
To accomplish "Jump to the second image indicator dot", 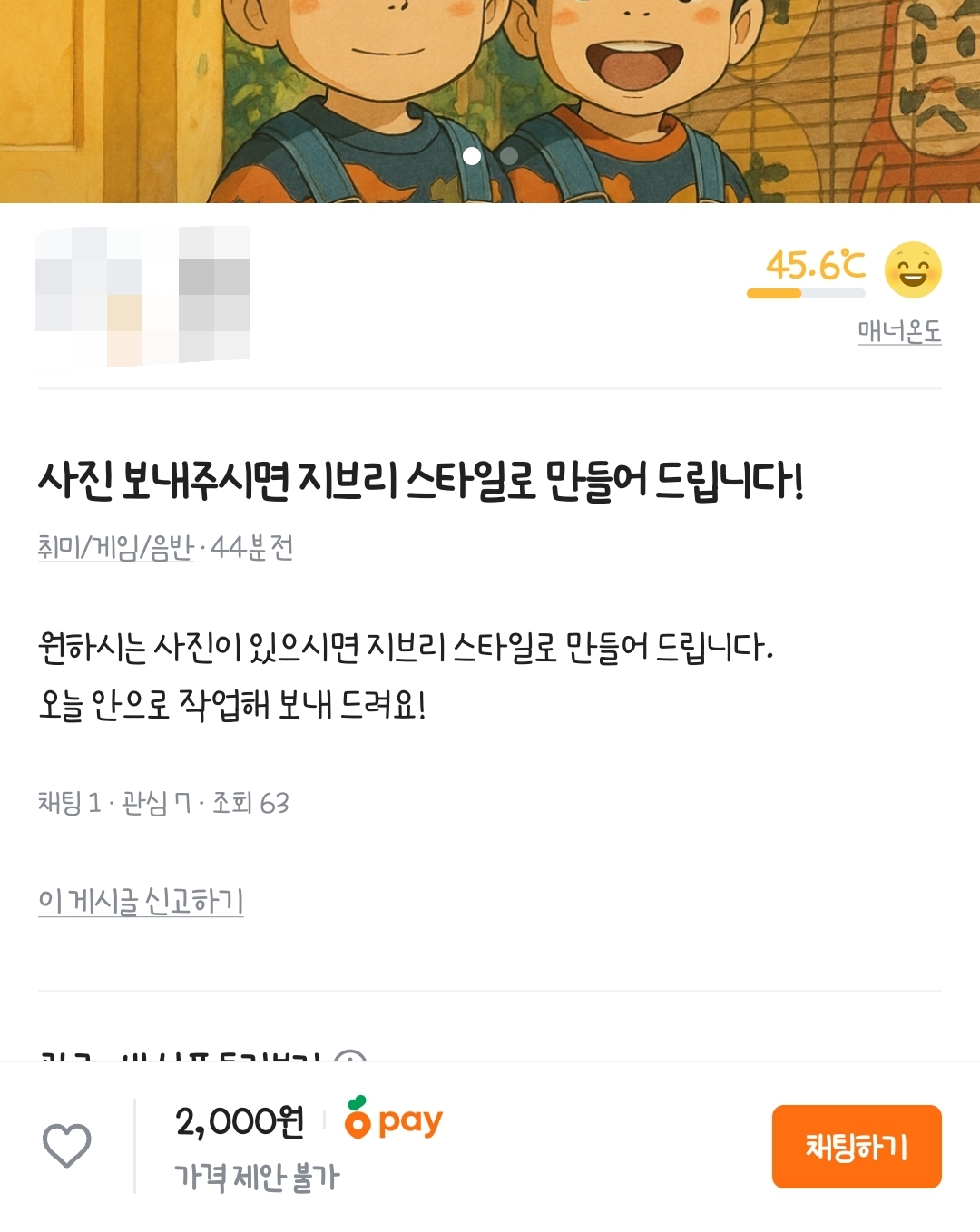I will pos(509,156).
